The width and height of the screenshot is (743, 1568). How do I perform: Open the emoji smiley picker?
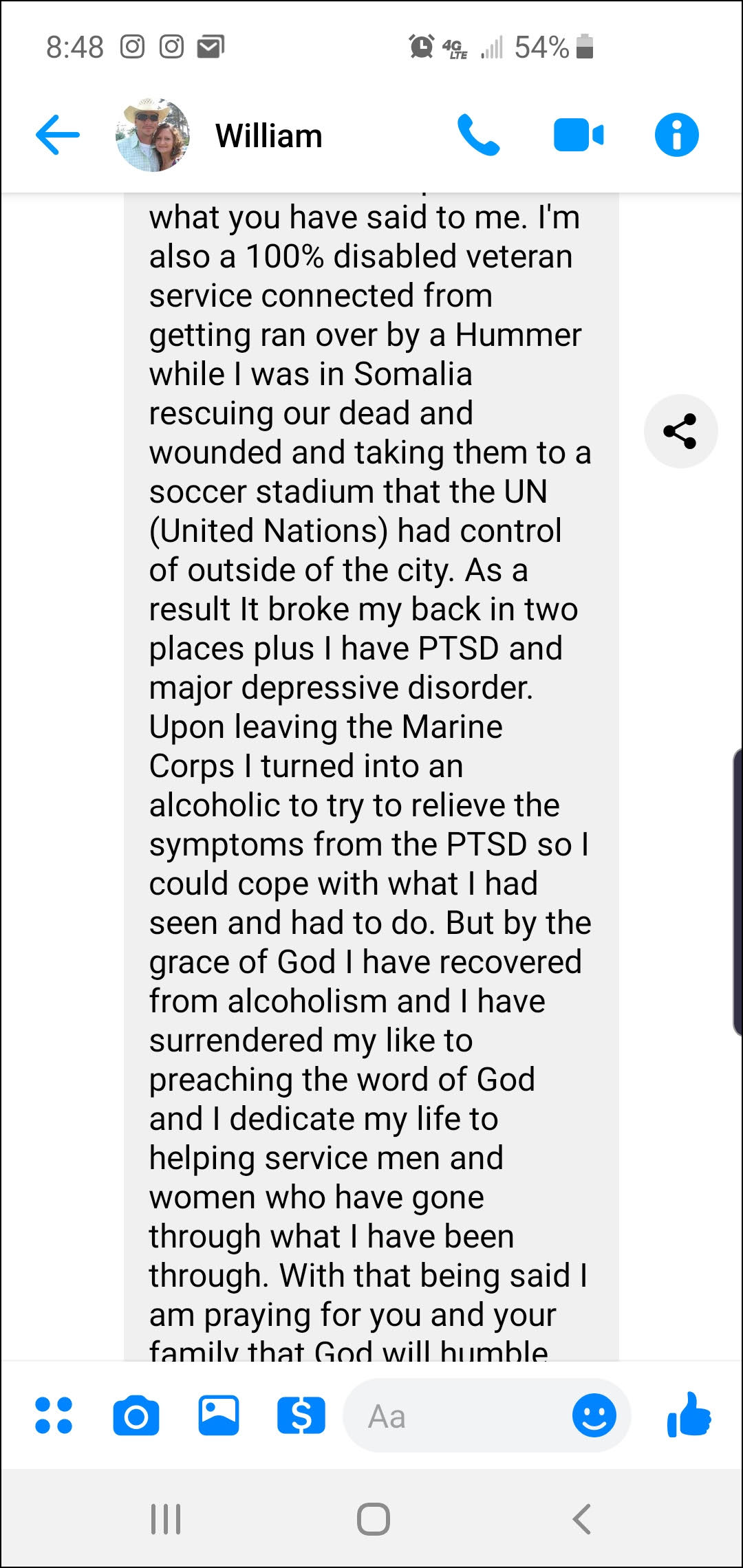tap(594, 1415)
